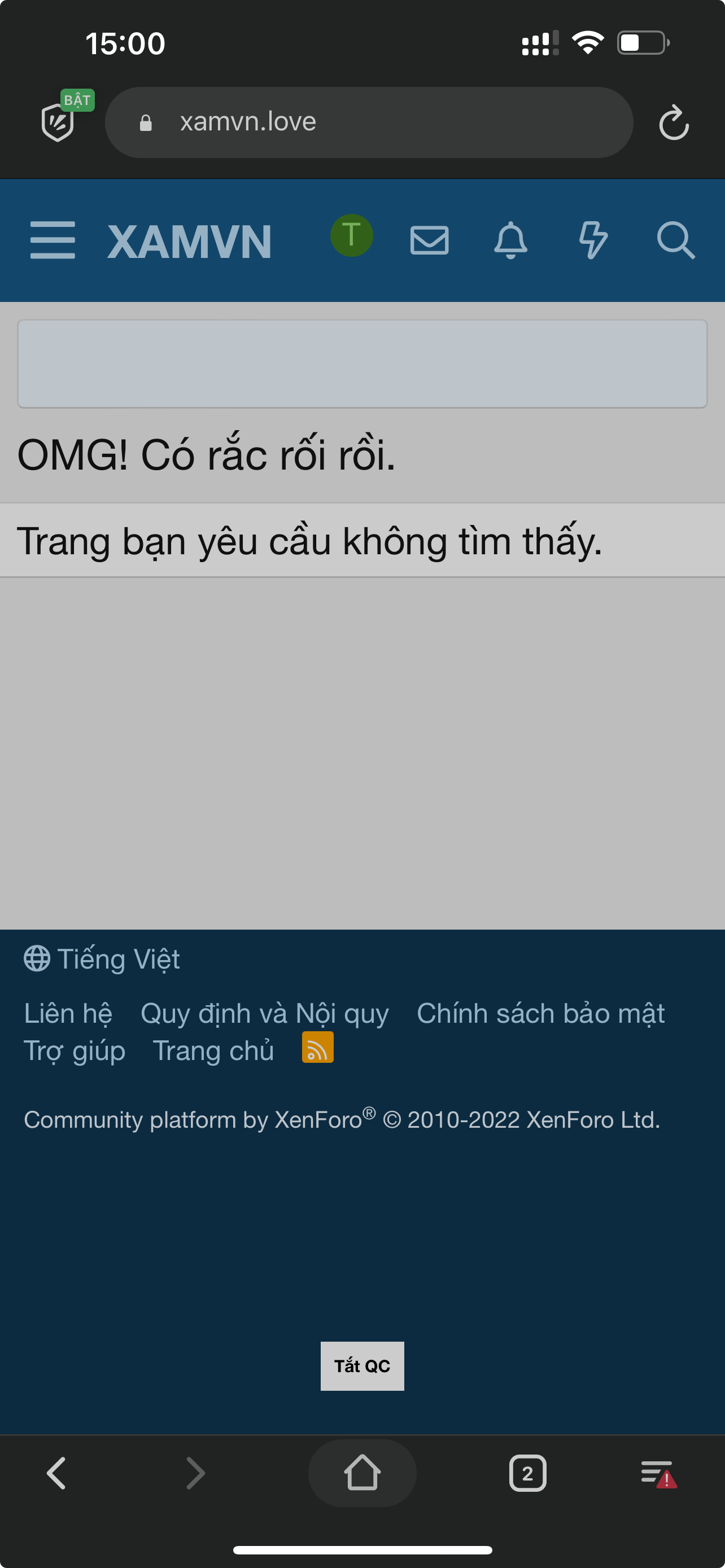Open Chính sách bảo mật link
The image size is (725, 1568).
coord(540,1014)
